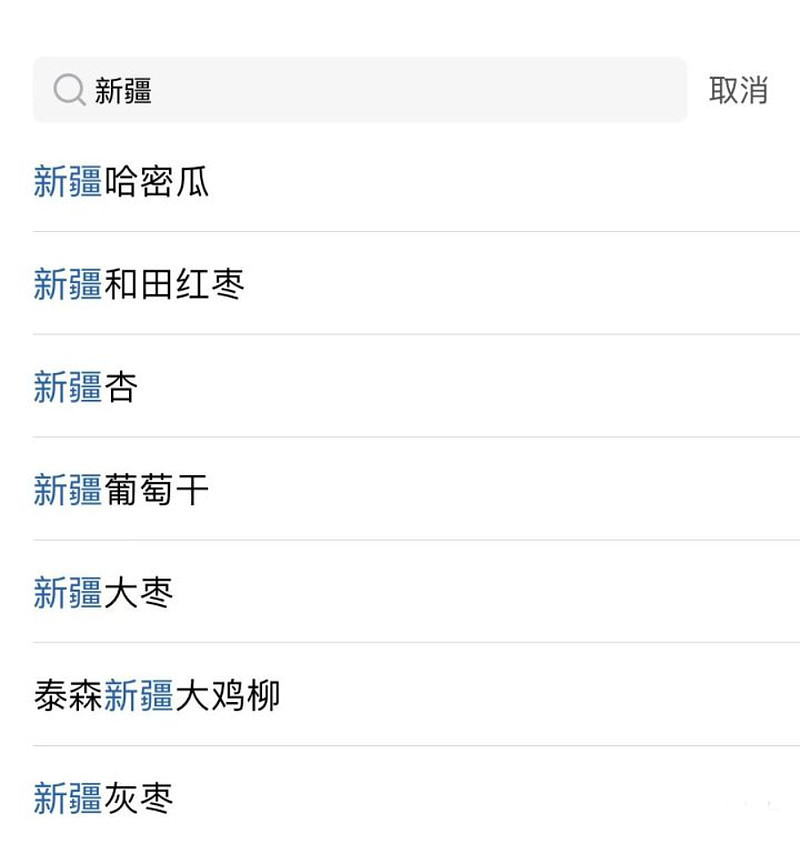800x844 pixels.
Task: Tap the search field containing 新疆
Action: click(x=360, y=90)
